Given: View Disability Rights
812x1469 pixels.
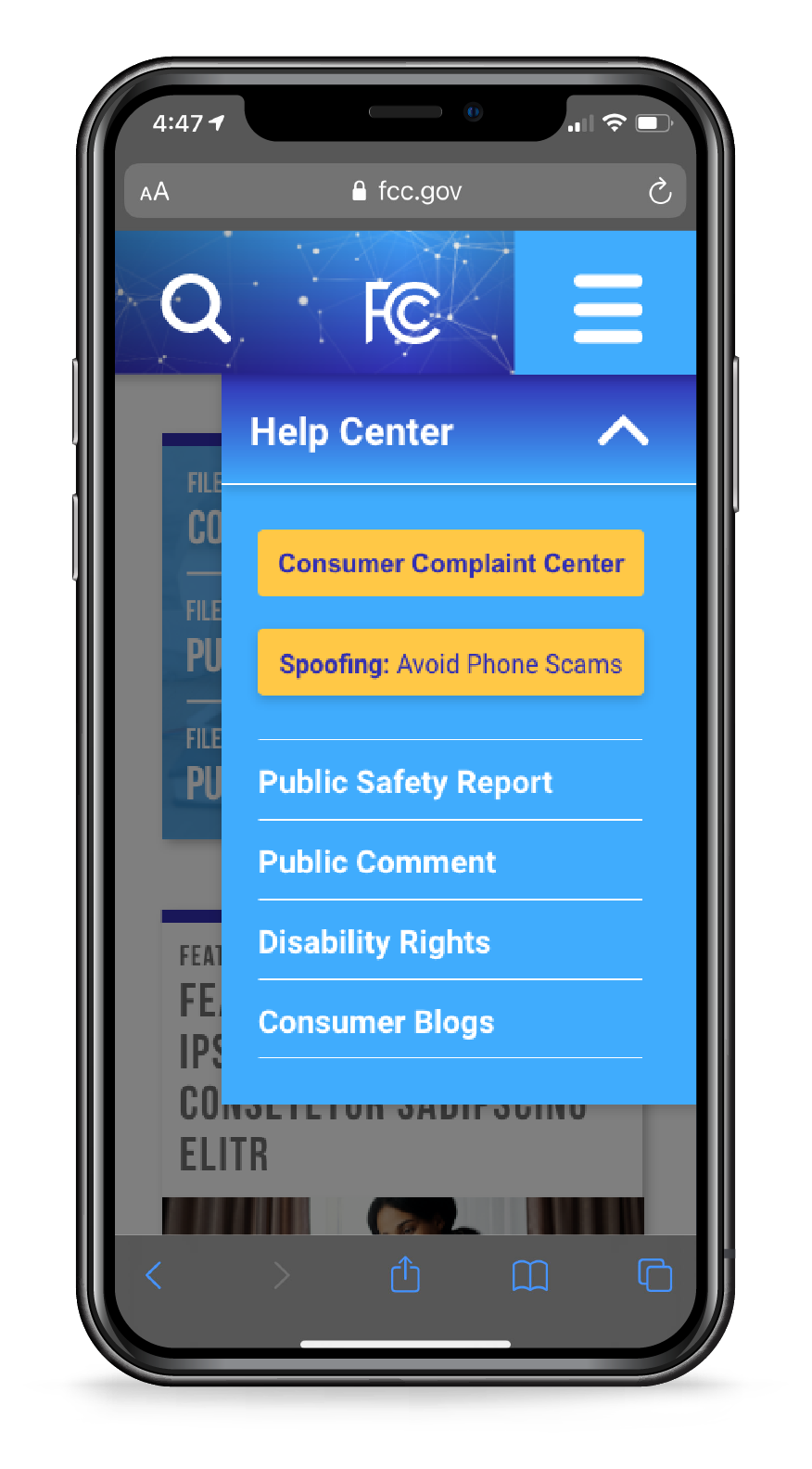Looking at the screenshot, I should point(374,941).
